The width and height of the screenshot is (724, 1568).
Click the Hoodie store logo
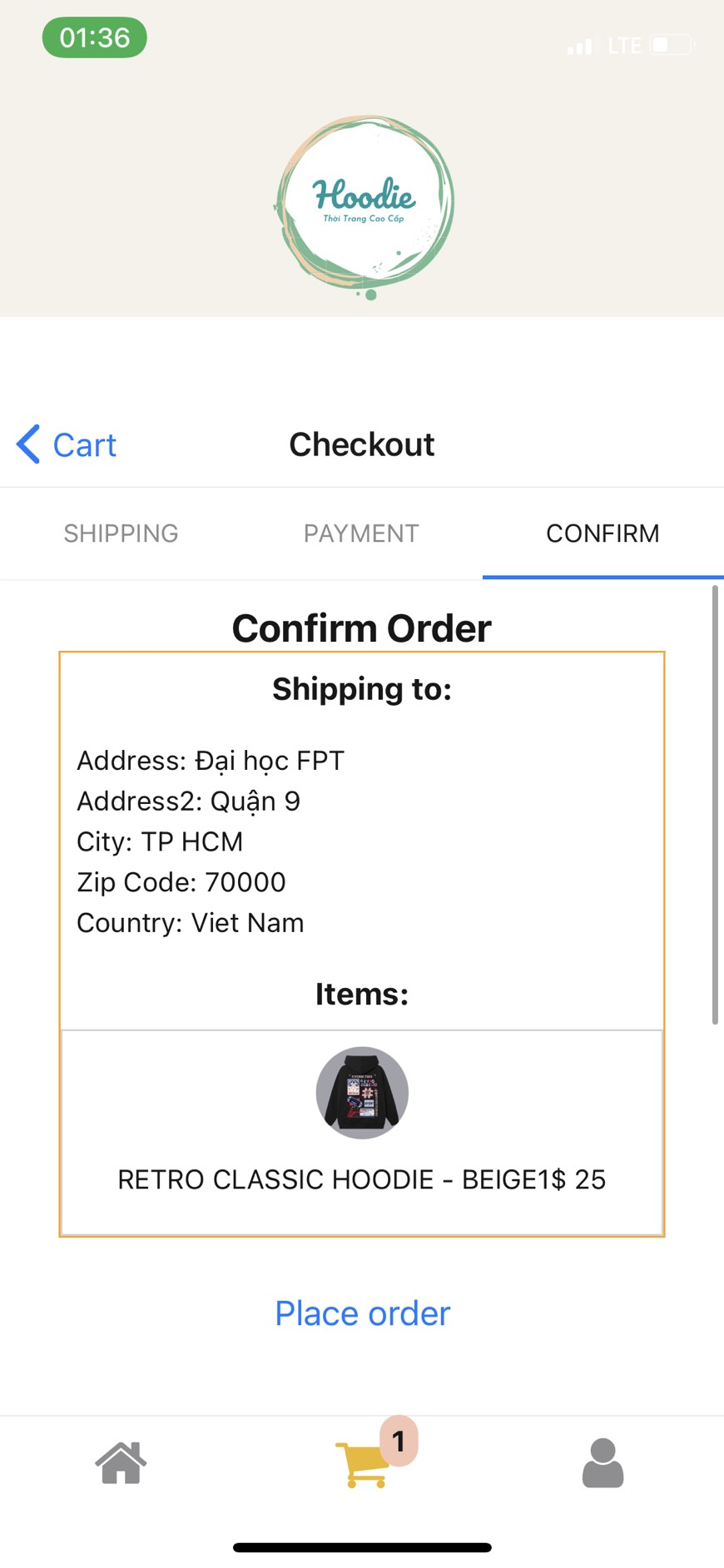coord(364,200)
